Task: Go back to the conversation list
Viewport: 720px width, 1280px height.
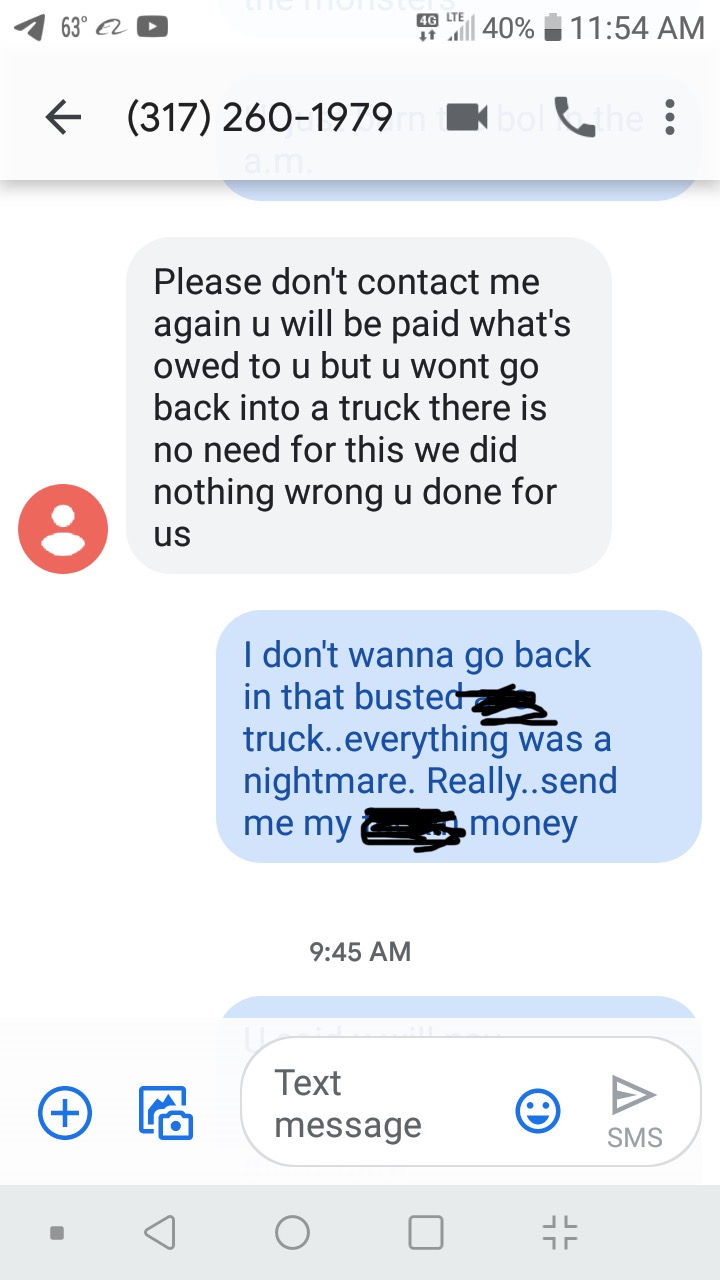Action: (64, 118)
